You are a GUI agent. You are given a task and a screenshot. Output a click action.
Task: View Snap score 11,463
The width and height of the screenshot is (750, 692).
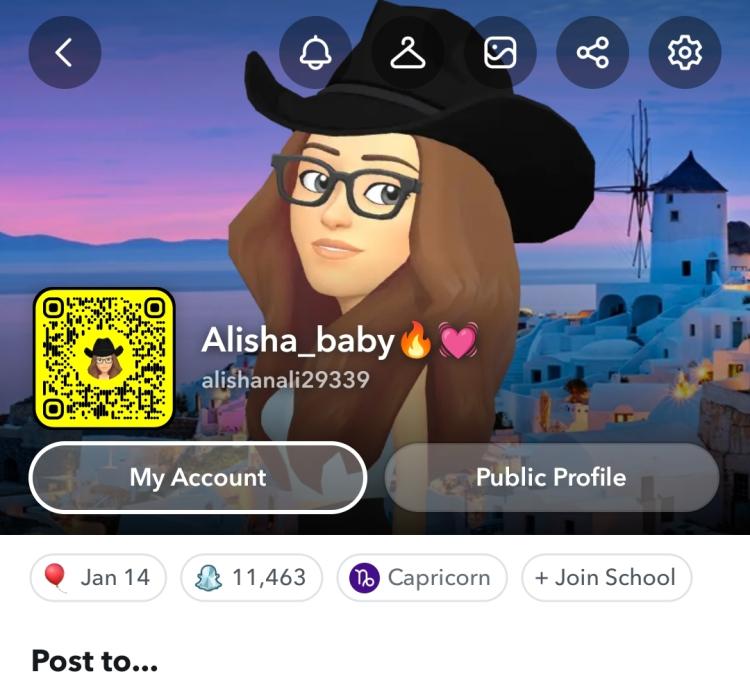251,578
